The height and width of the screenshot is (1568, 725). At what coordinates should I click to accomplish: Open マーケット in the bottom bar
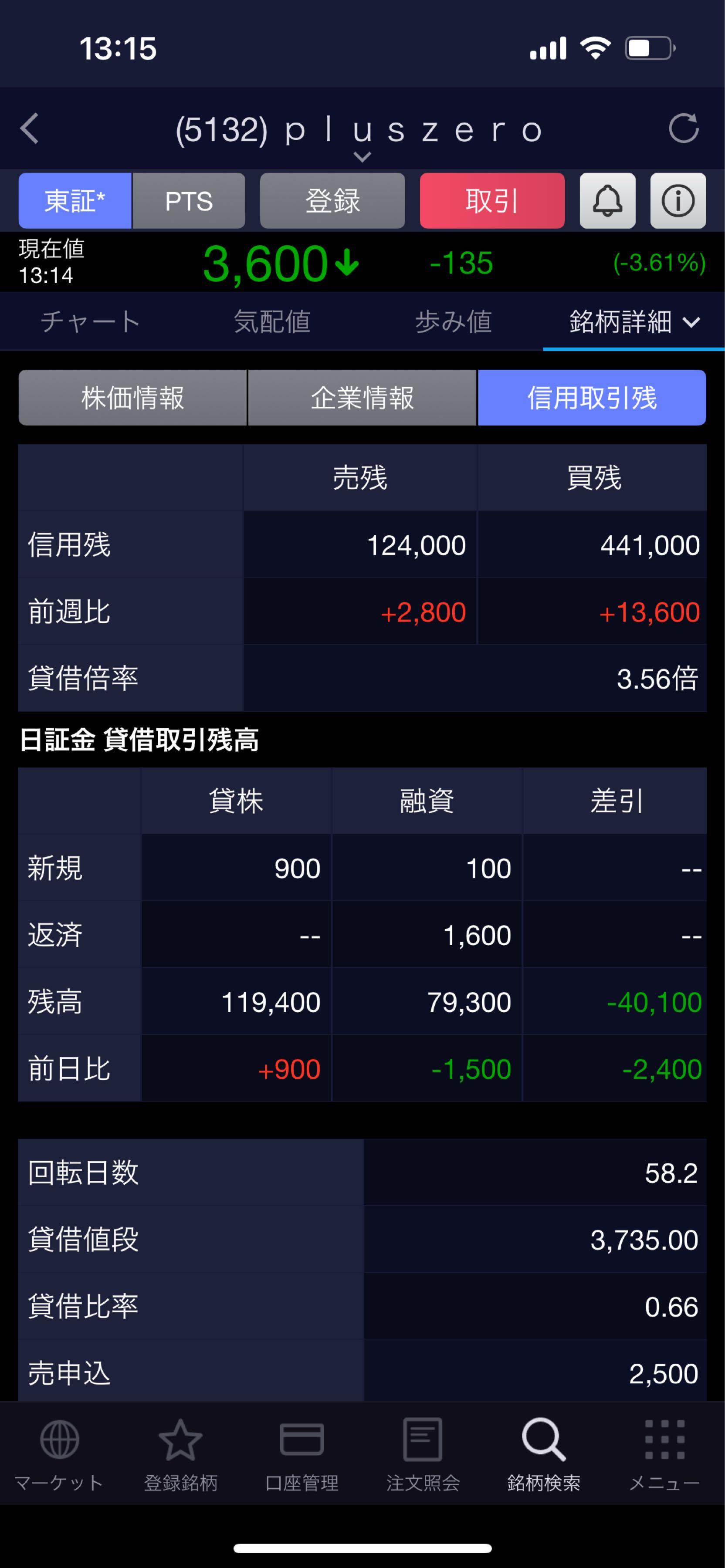click(x=59, y=1455)
